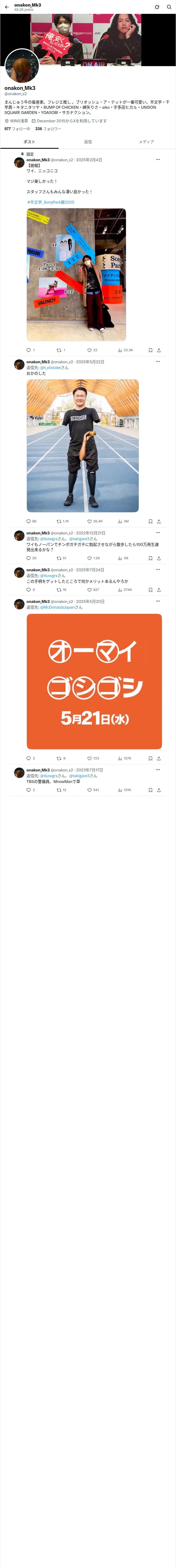Open the pinned post's Sony Park photo
The height and width of the screenshot is (1568, 176).
coord(76,274)
